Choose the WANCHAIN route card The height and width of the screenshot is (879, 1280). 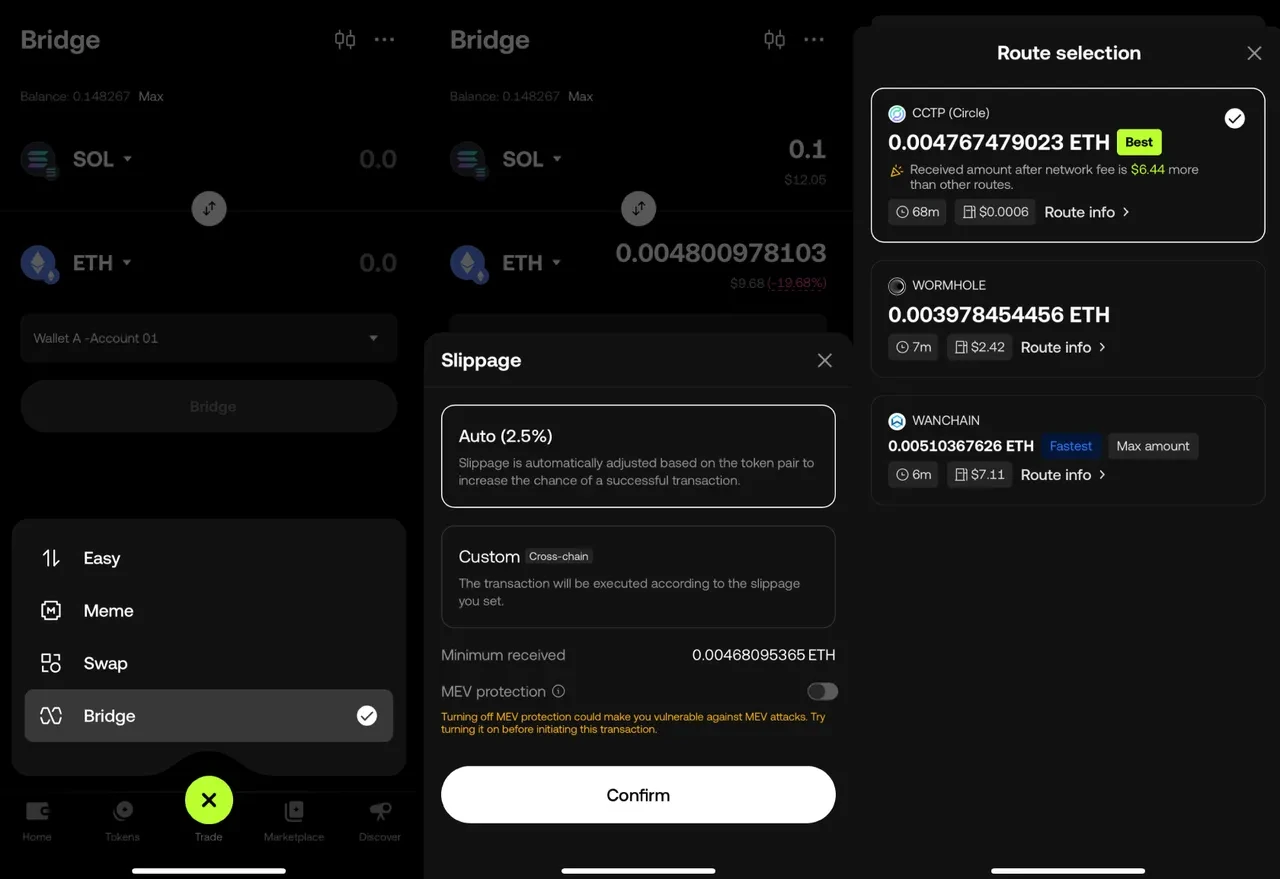[x=1067, y=449]
